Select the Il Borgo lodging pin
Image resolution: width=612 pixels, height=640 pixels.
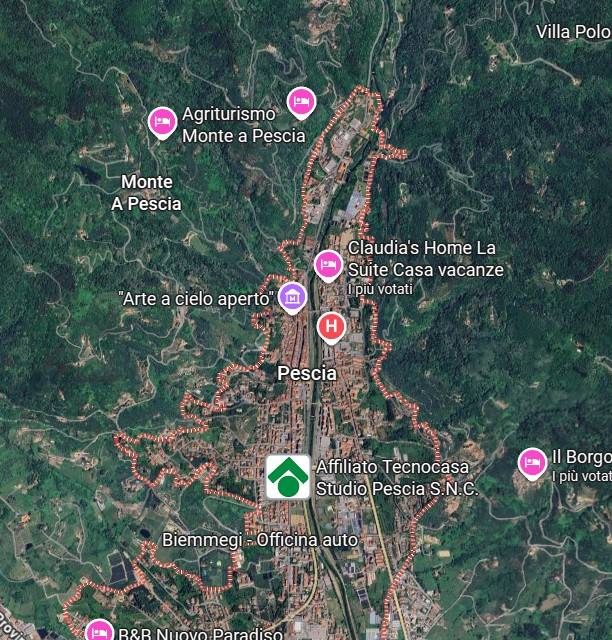click(x=532, y=463)
